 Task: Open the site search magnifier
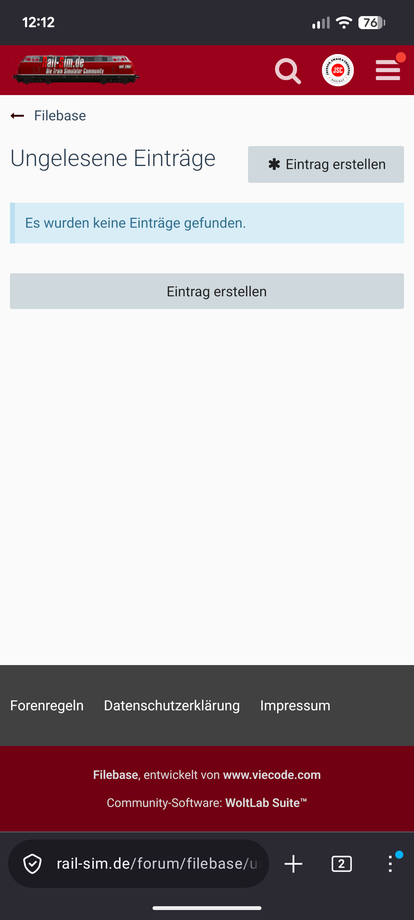pyautogui.click(x=287, y=71)
